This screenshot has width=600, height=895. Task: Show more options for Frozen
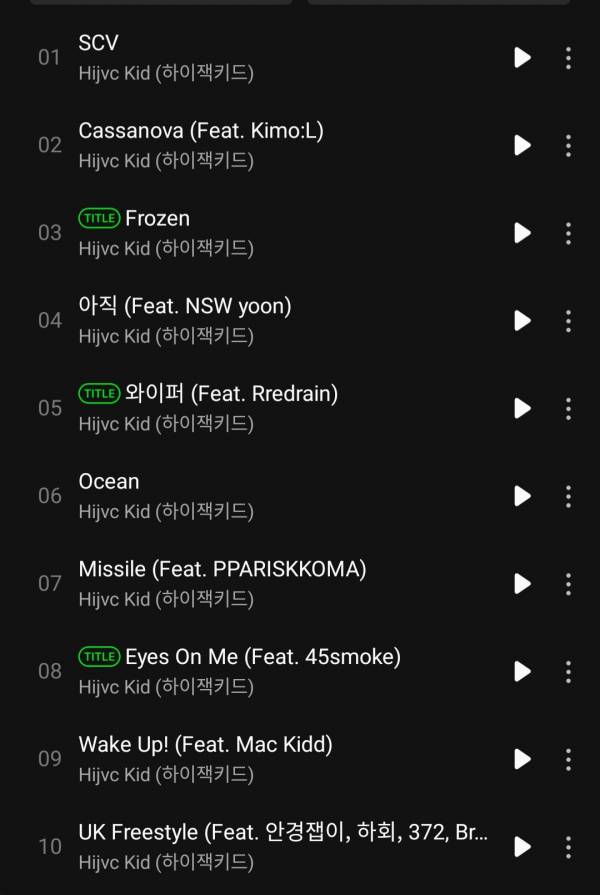pos(568,233)
